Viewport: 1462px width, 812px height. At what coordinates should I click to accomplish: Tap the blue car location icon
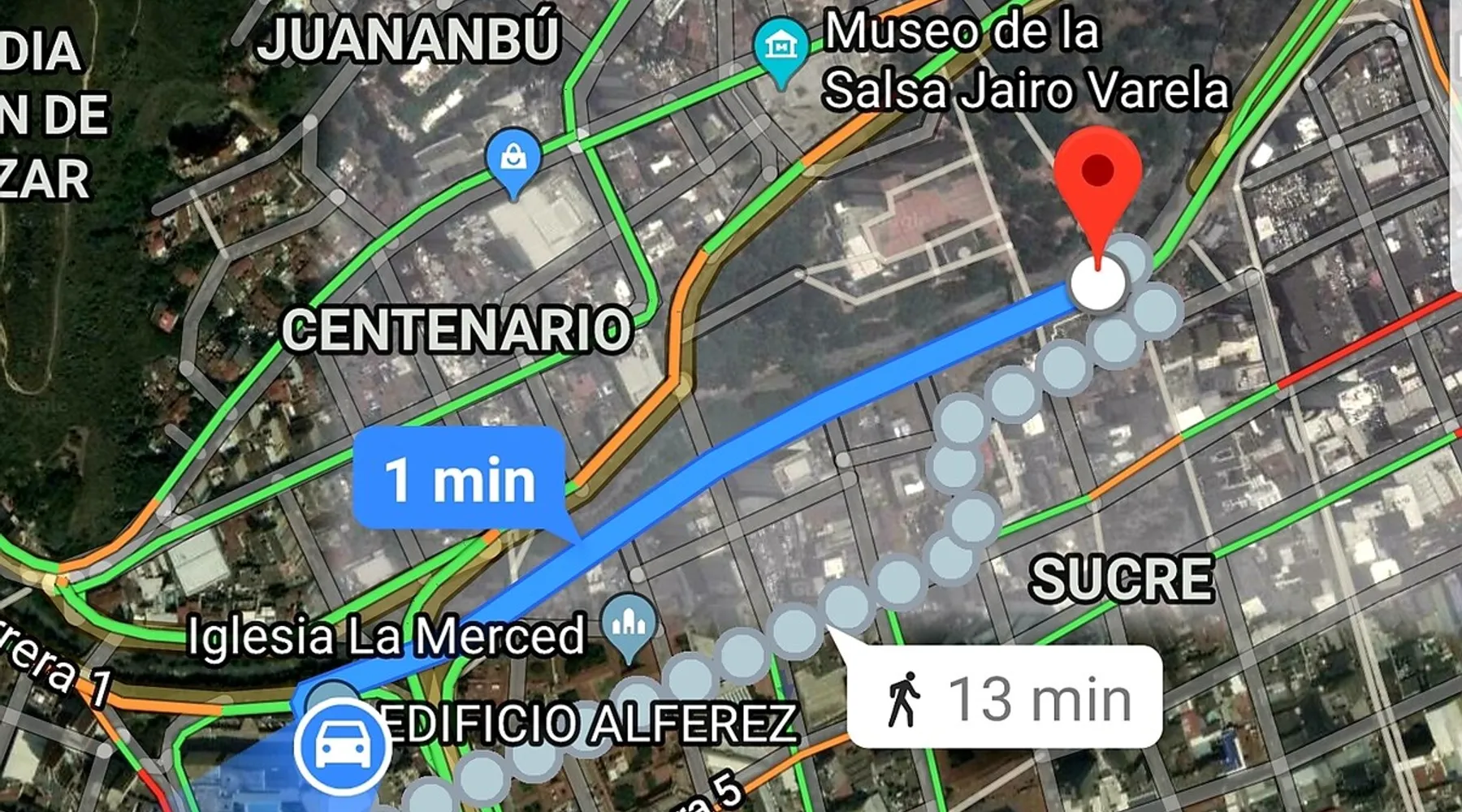(343, 745)
